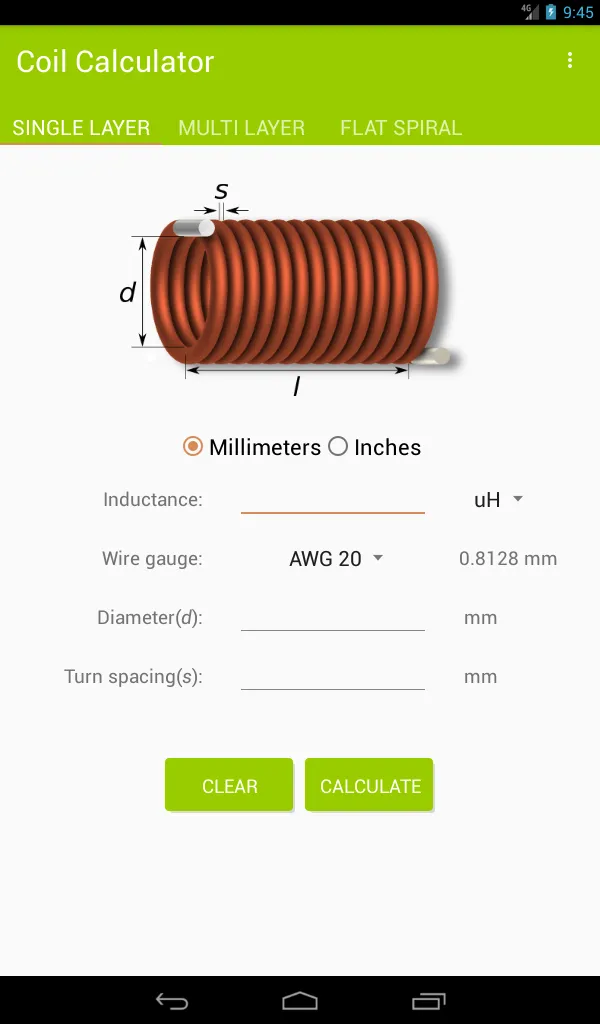Tap the Turn spacing(s) input field
The image size is (600, 1024).
(333, 676)
